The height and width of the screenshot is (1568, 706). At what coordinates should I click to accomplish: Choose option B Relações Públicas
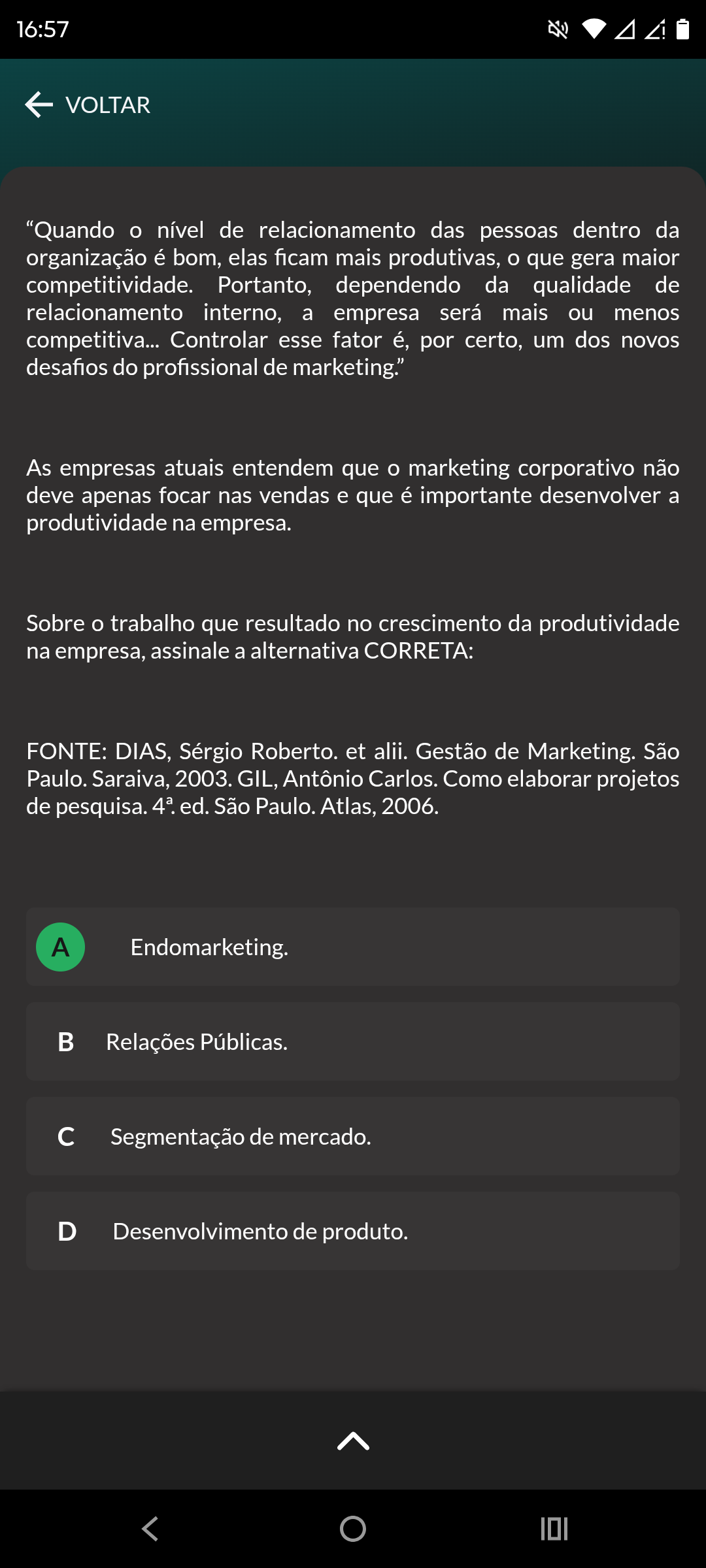pyautogui.click(x=353, y=1041)
